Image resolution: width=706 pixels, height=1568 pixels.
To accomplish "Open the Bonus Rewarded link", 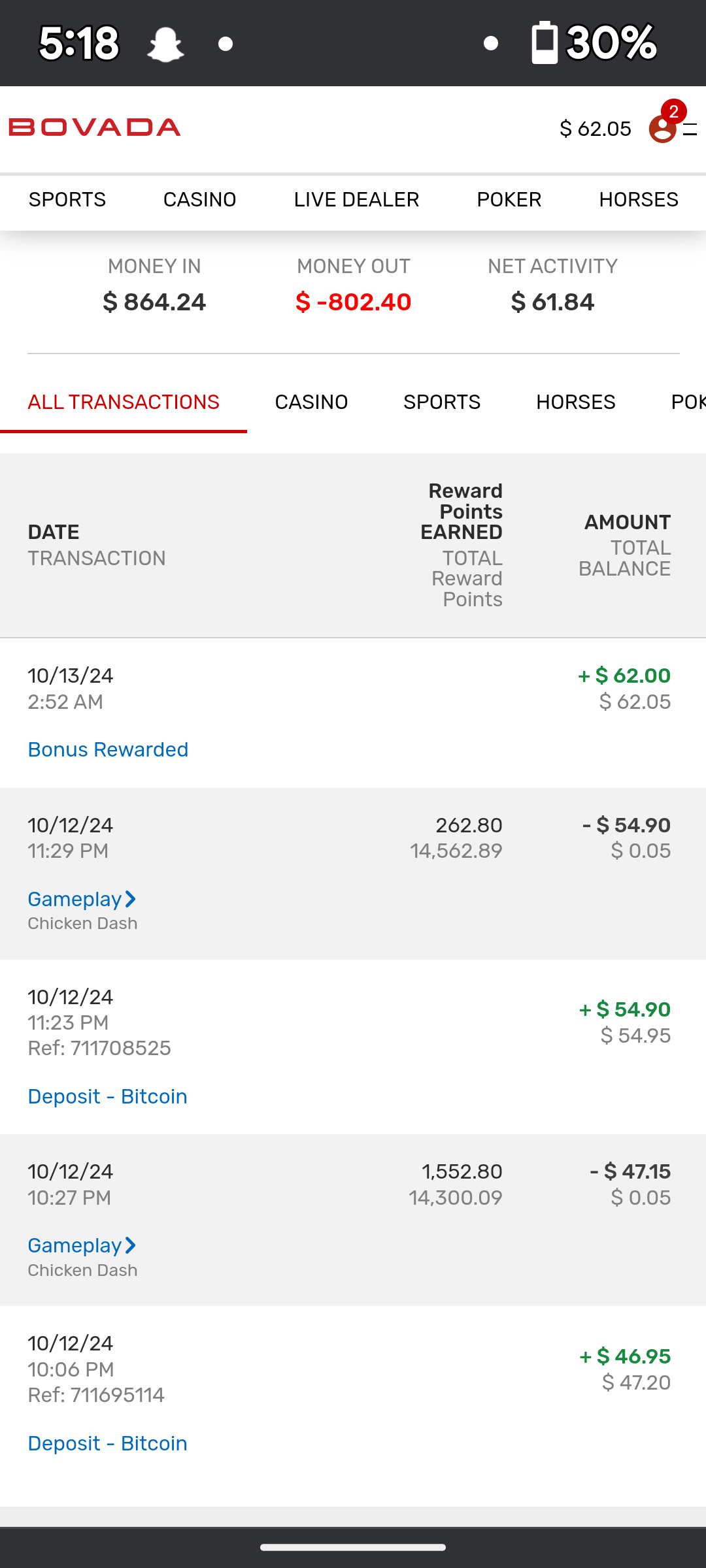I will 108,749.
